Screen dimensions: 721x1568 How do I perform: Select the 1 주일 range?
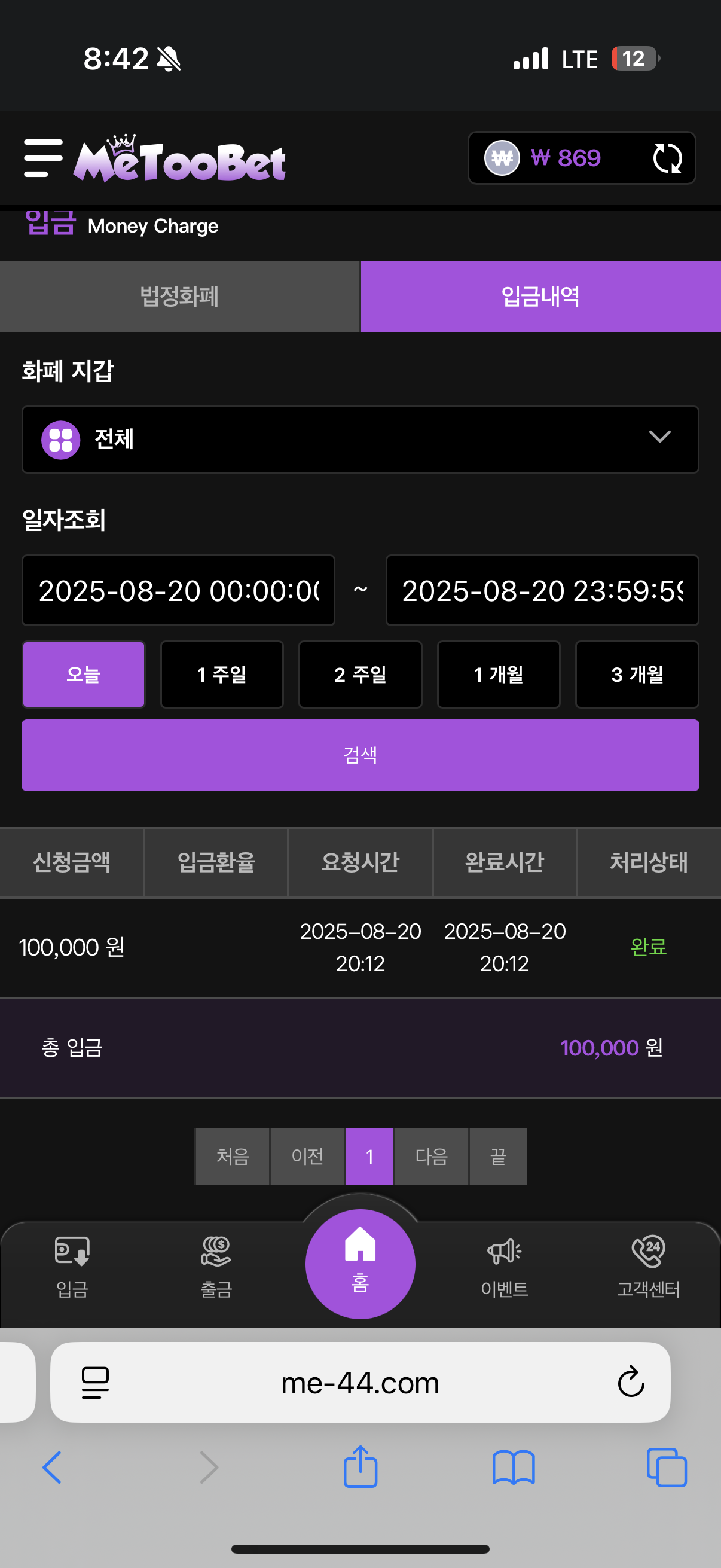coord(221,675)
